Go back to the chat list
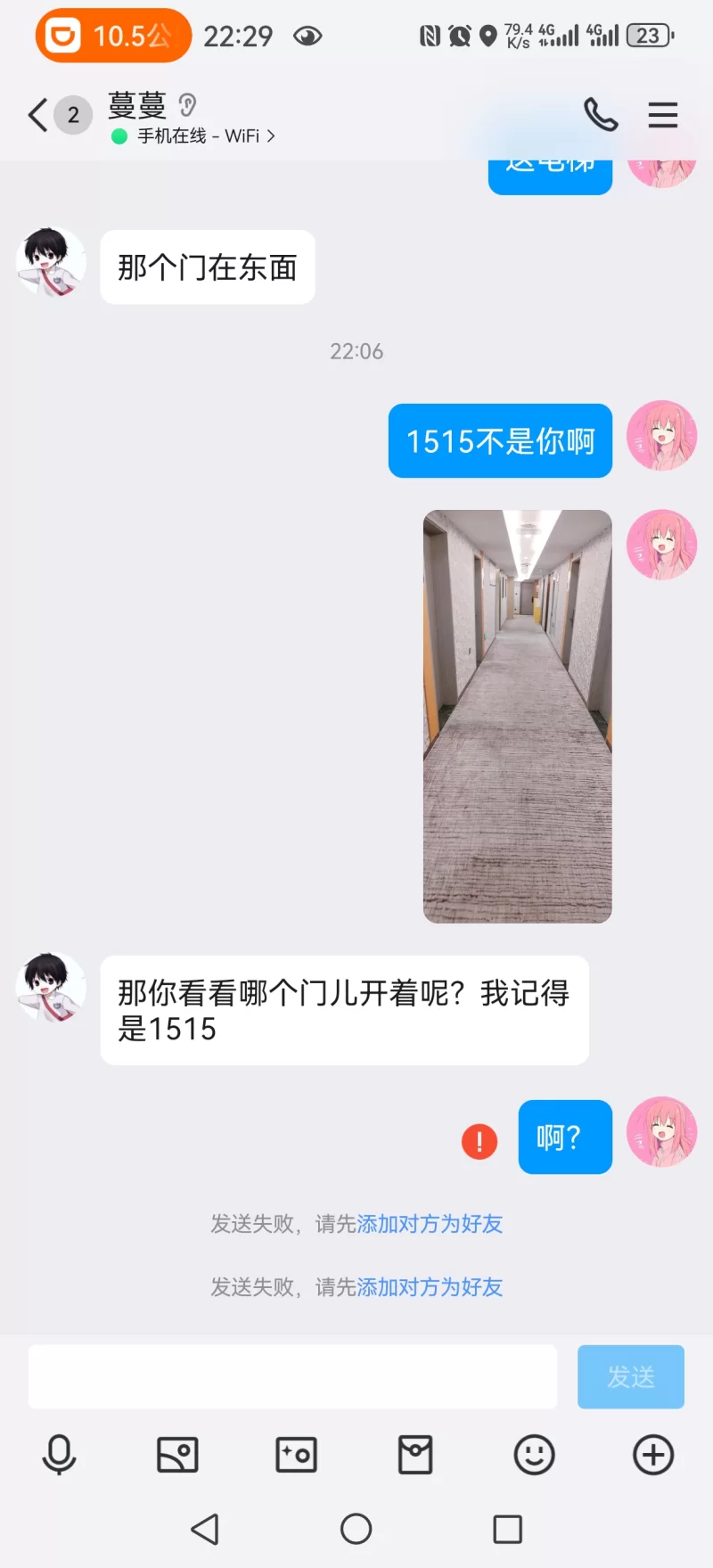The image size is (713, 1568). pos(38,116)
